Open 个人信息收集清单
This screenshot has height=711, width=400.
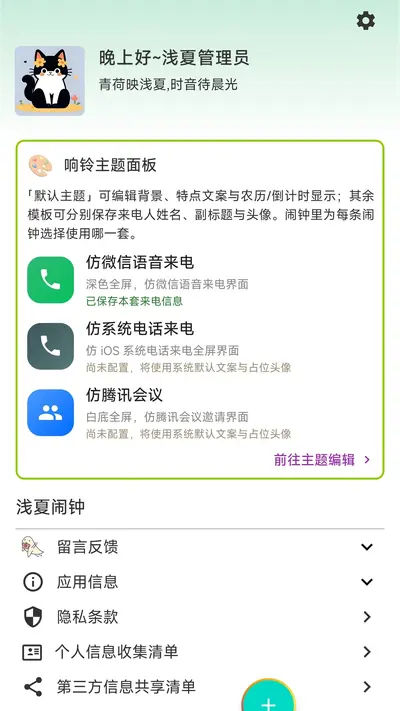[x=200, y=652]
